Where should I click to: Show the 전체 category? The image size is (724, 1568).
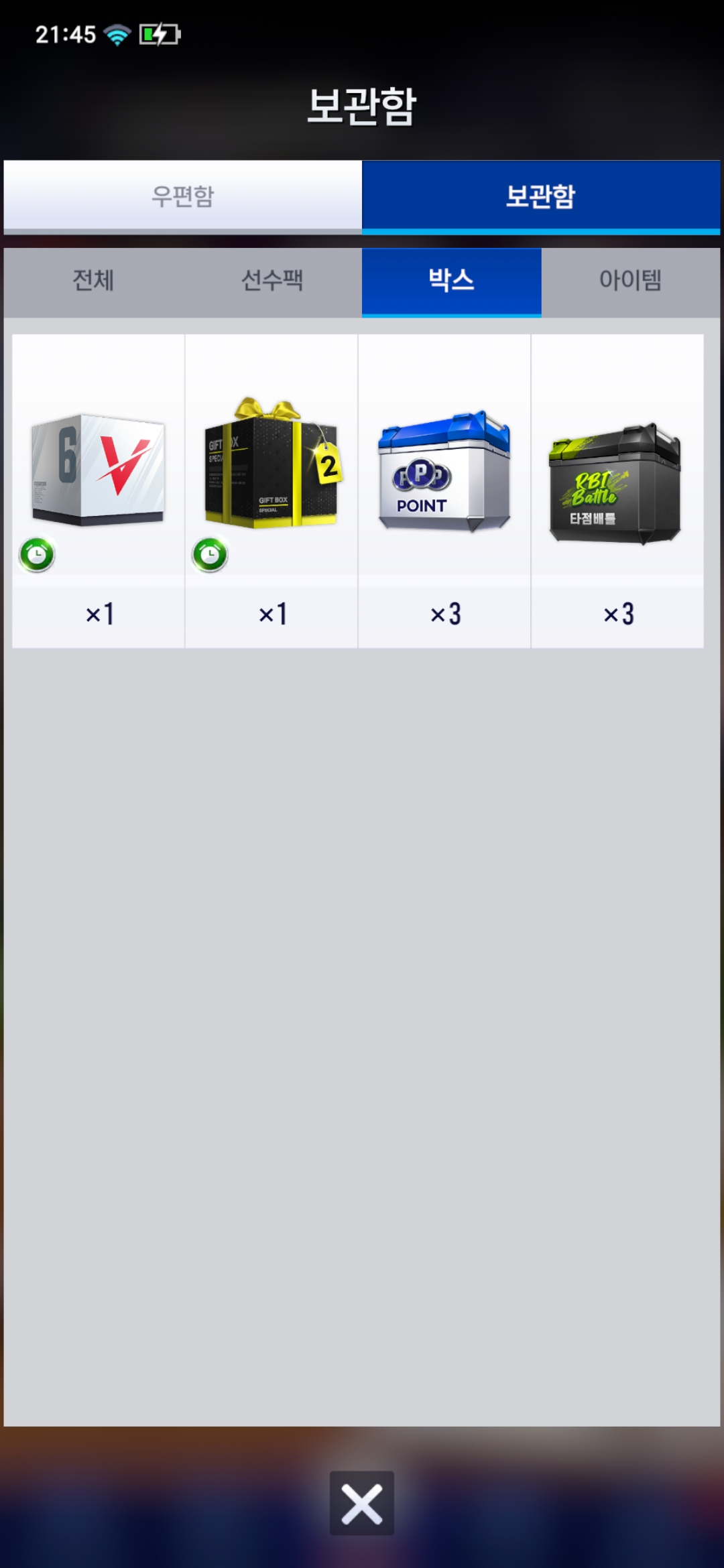pyautogui.click(x=93, y=280)
